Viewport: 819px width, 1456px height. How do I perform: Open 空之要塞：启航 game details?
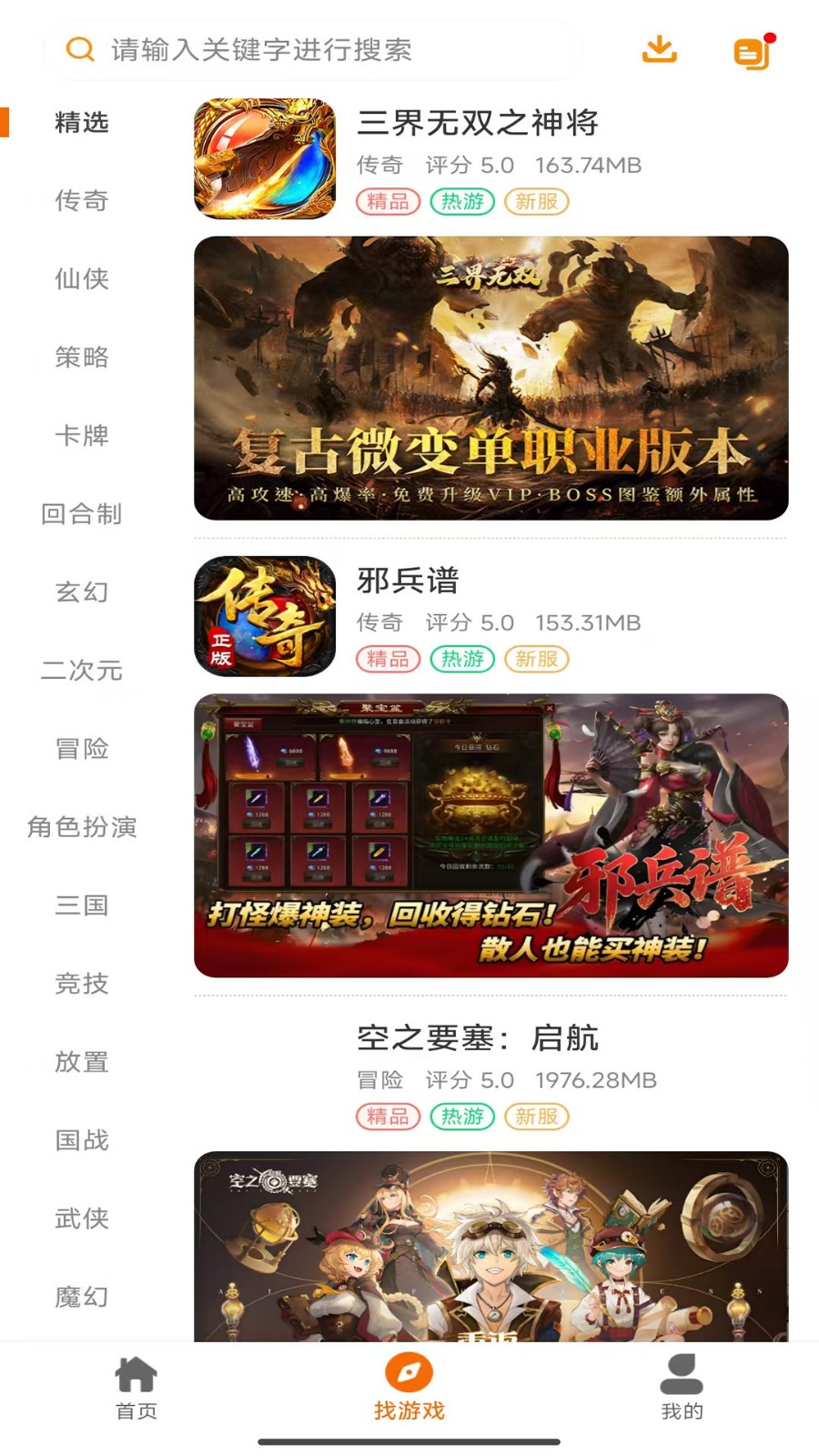click(477, 1038)
